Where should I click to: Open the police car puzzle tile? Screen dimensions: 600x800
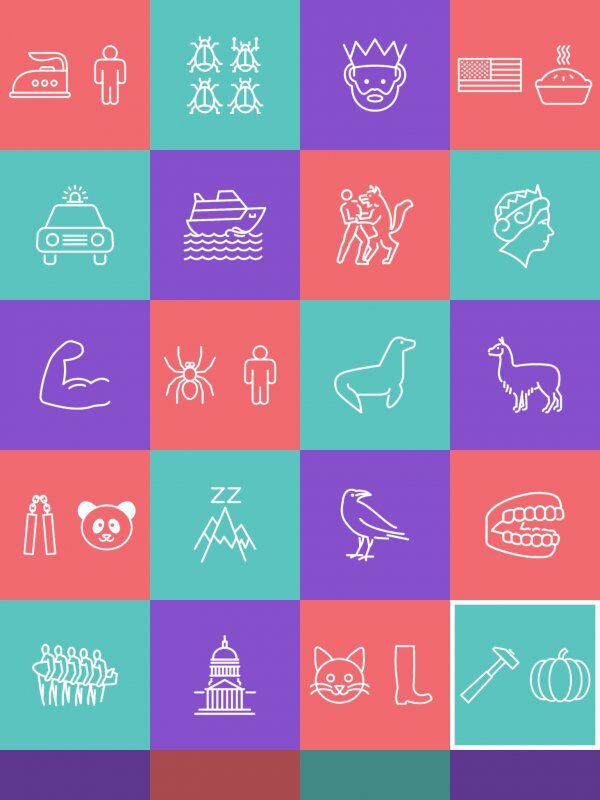[x=75, y=225]
